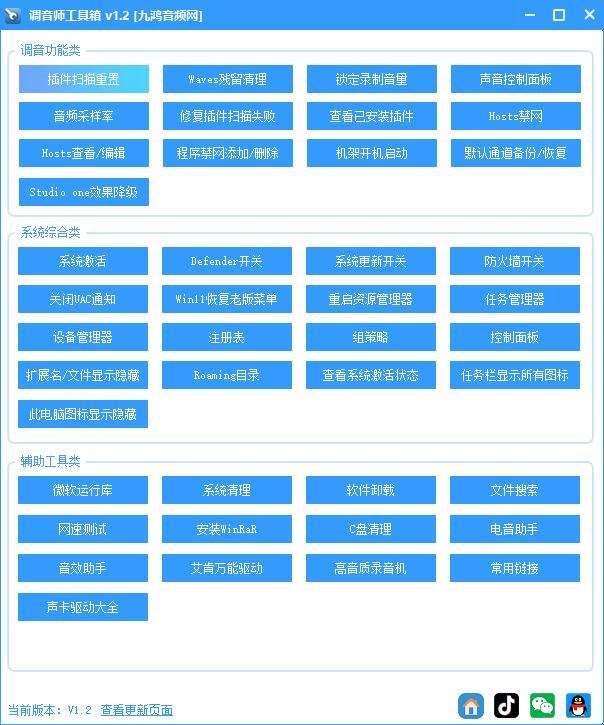Launch 注册表
Screen dimensions: 604x725
pyautogui.click(x=227, y=337)
